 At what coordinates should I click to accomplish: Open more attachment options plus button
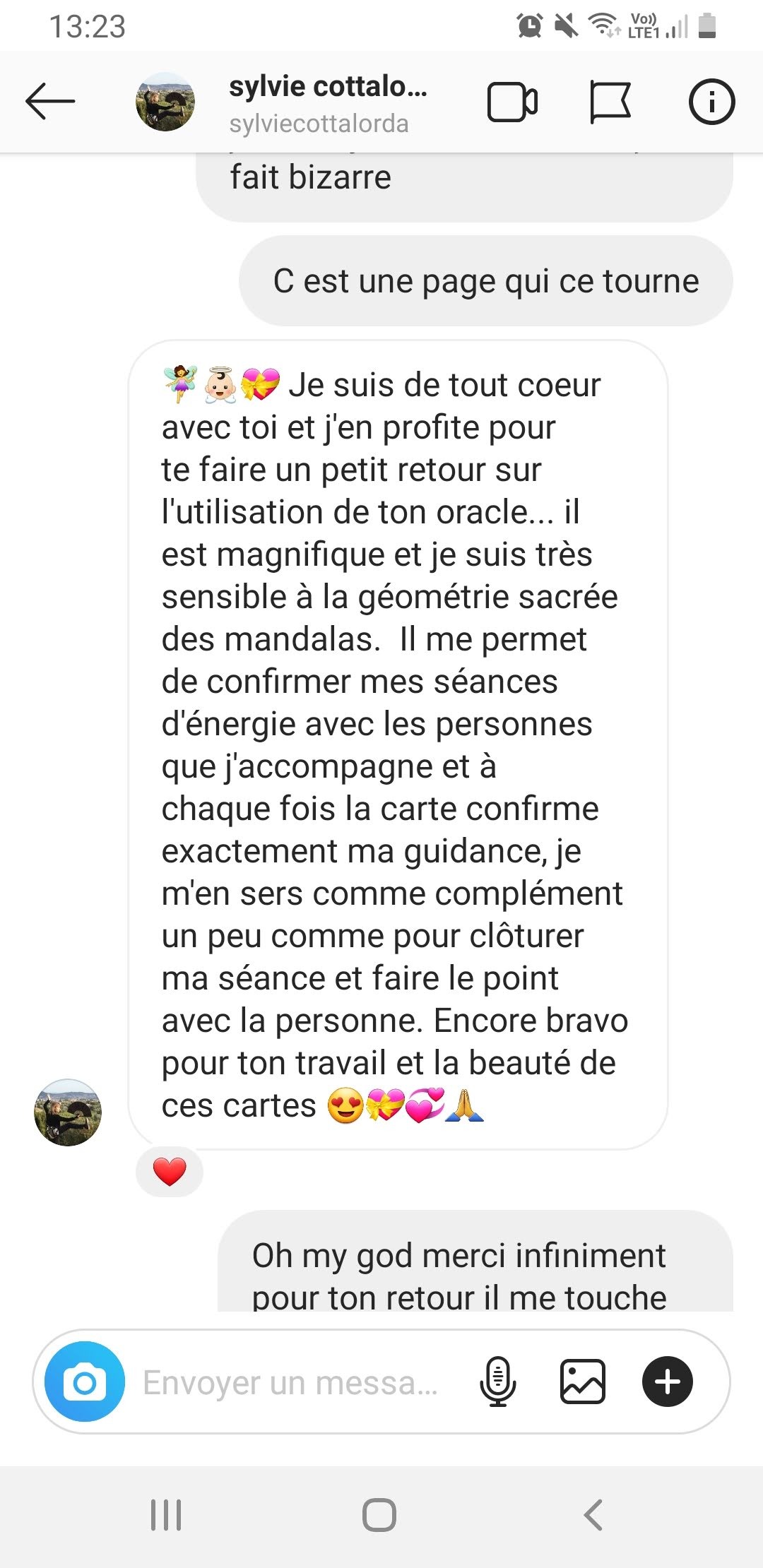(x=667, y=1382)
